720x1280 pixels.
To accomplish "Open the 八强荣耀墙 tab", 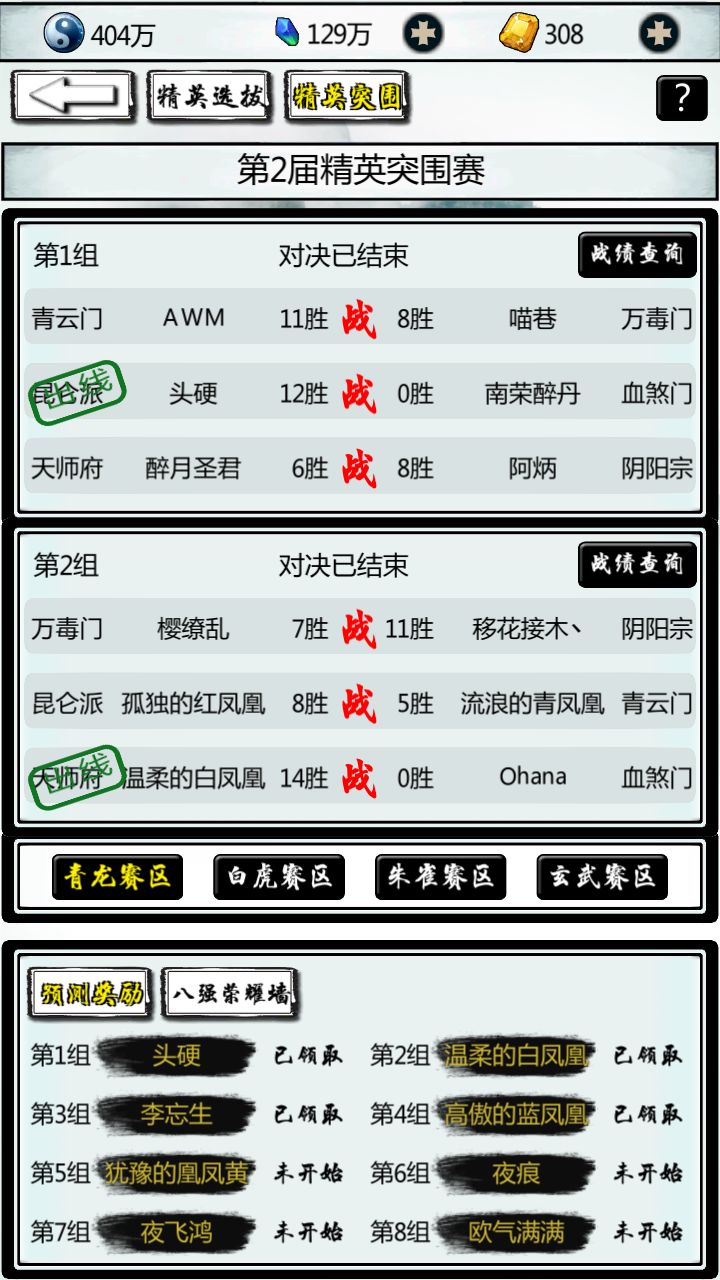I will point(229,993).
